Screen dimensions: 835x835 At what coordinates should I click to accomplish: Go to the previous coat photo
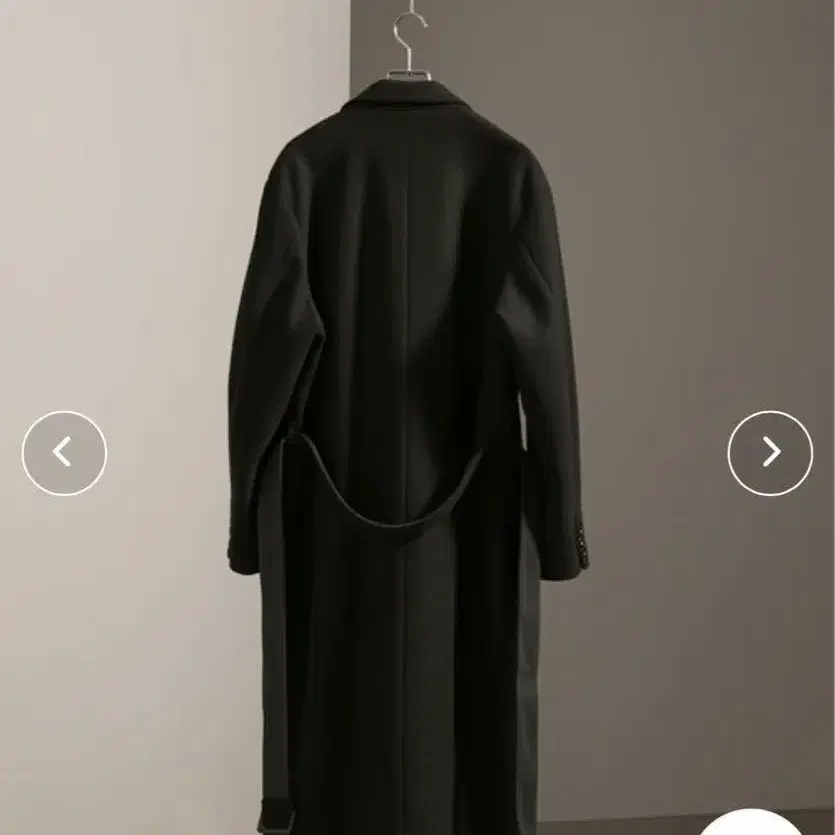[64, 453]
